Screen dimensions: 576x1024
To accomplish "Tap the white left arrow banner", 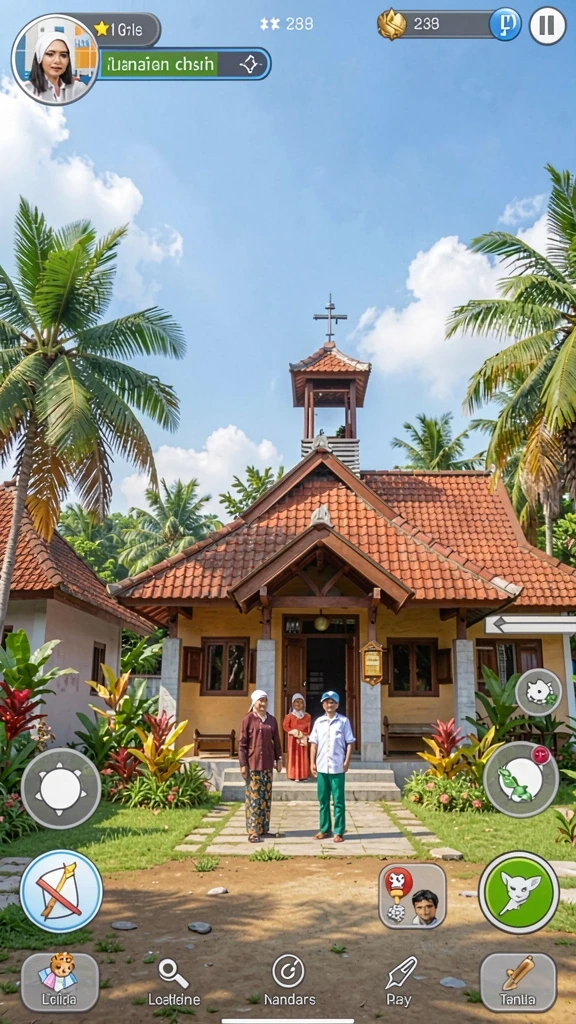I will point(530,625).
